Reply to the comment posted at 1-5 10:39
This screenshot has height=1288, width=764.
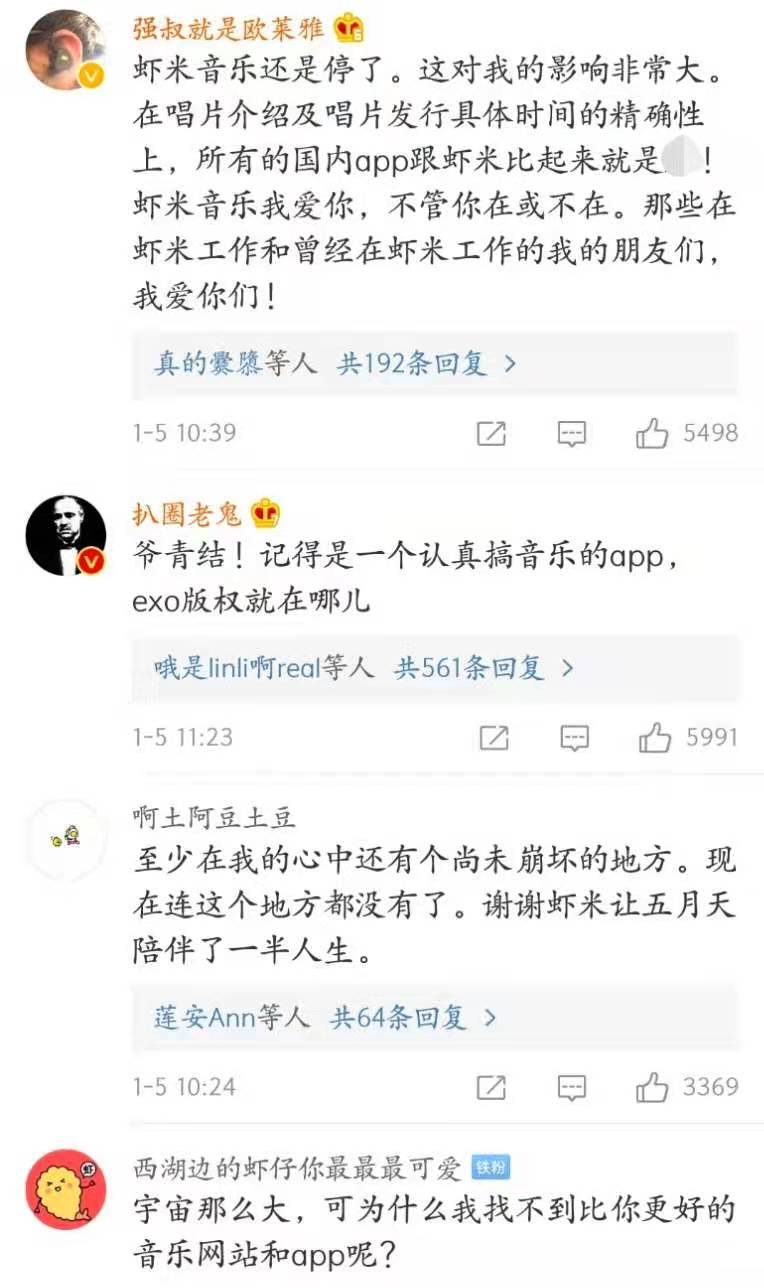coord(571,434)
